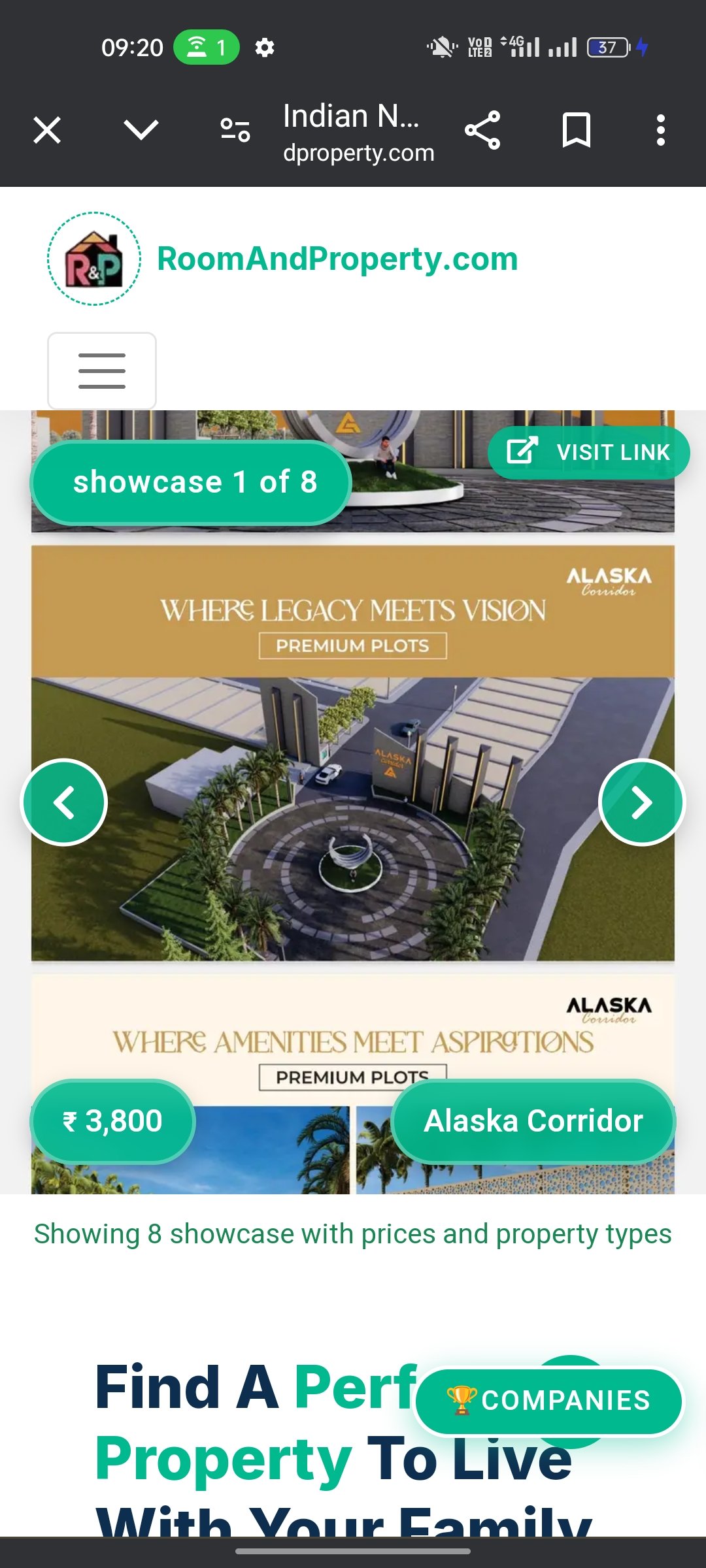Viewport: 706px width, 1568px height.
Task: Open the COMPANIES button
Action: 550,1401
